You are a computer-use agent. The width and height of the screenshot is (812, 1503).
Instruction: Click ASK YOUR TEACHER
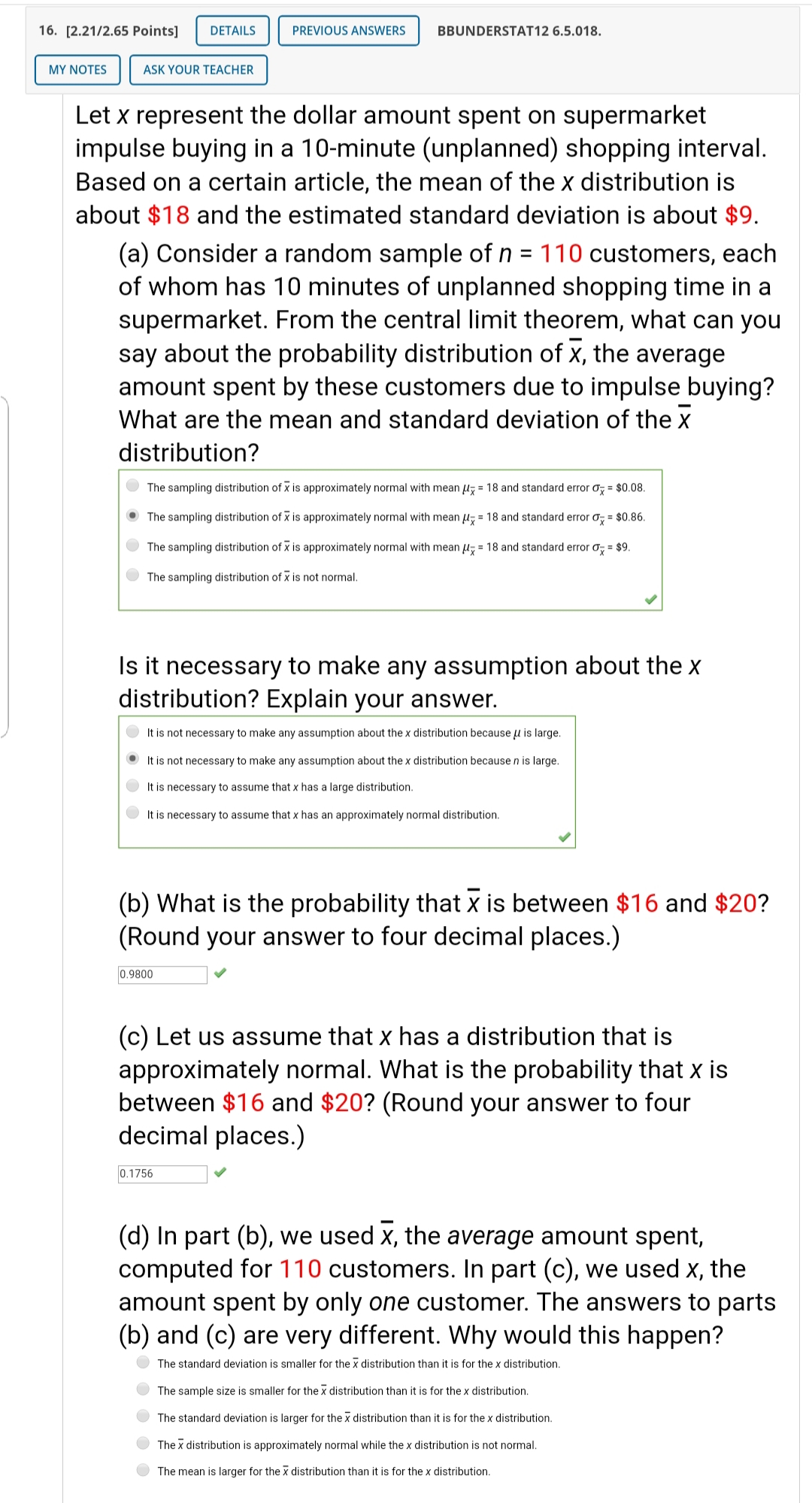[x=198, y=70]
